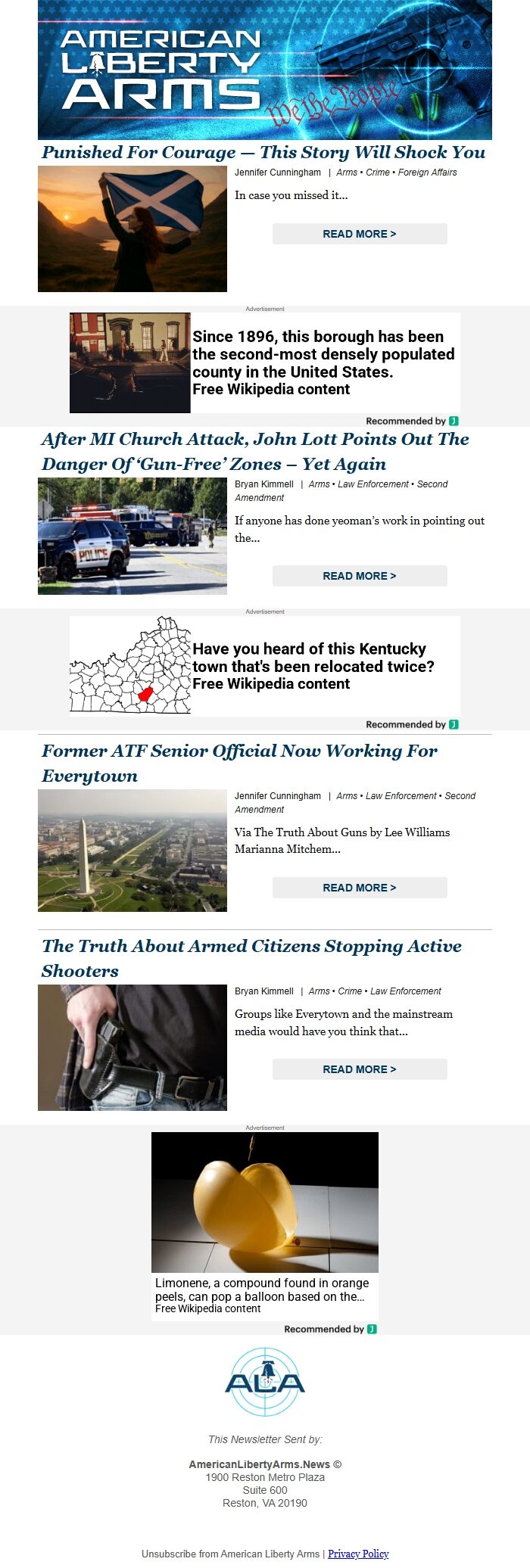Open the Scottish flag article image
Viewport: 530px width, 1568px height.
pyautogui.click(x=132, y=229)
